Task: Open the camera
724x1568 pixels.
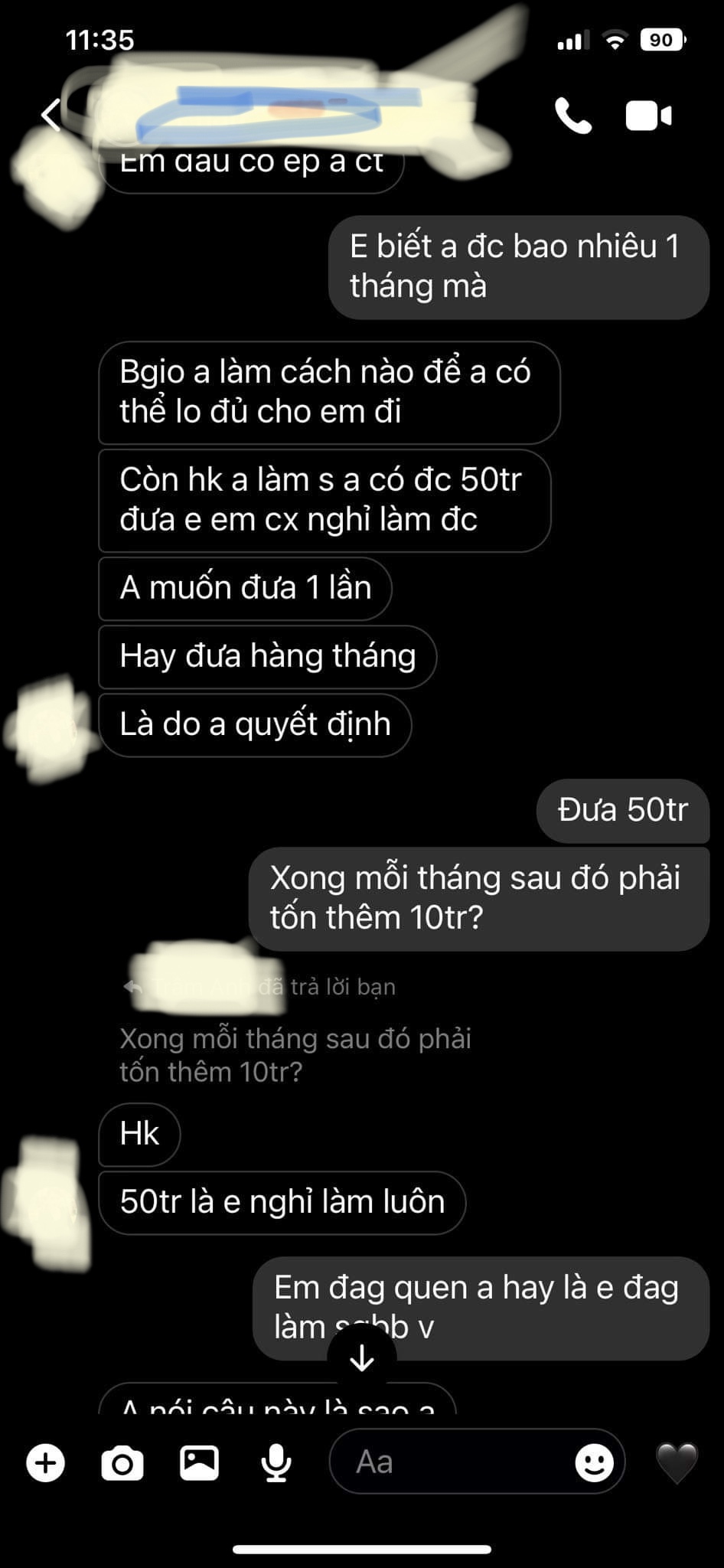Action: point(122,1463)
